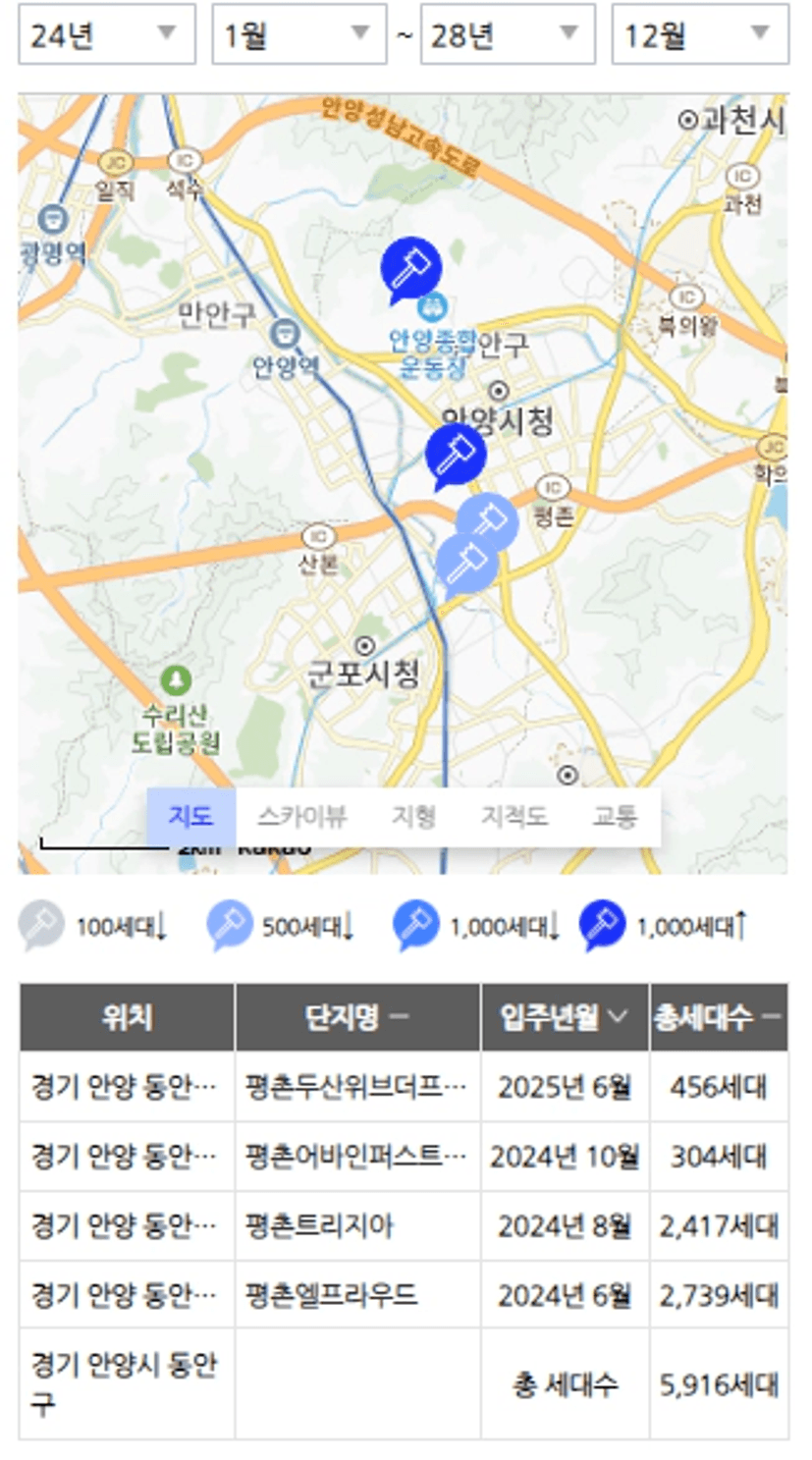Open the 평촌두산위브더프 row

coord(404,1087)
